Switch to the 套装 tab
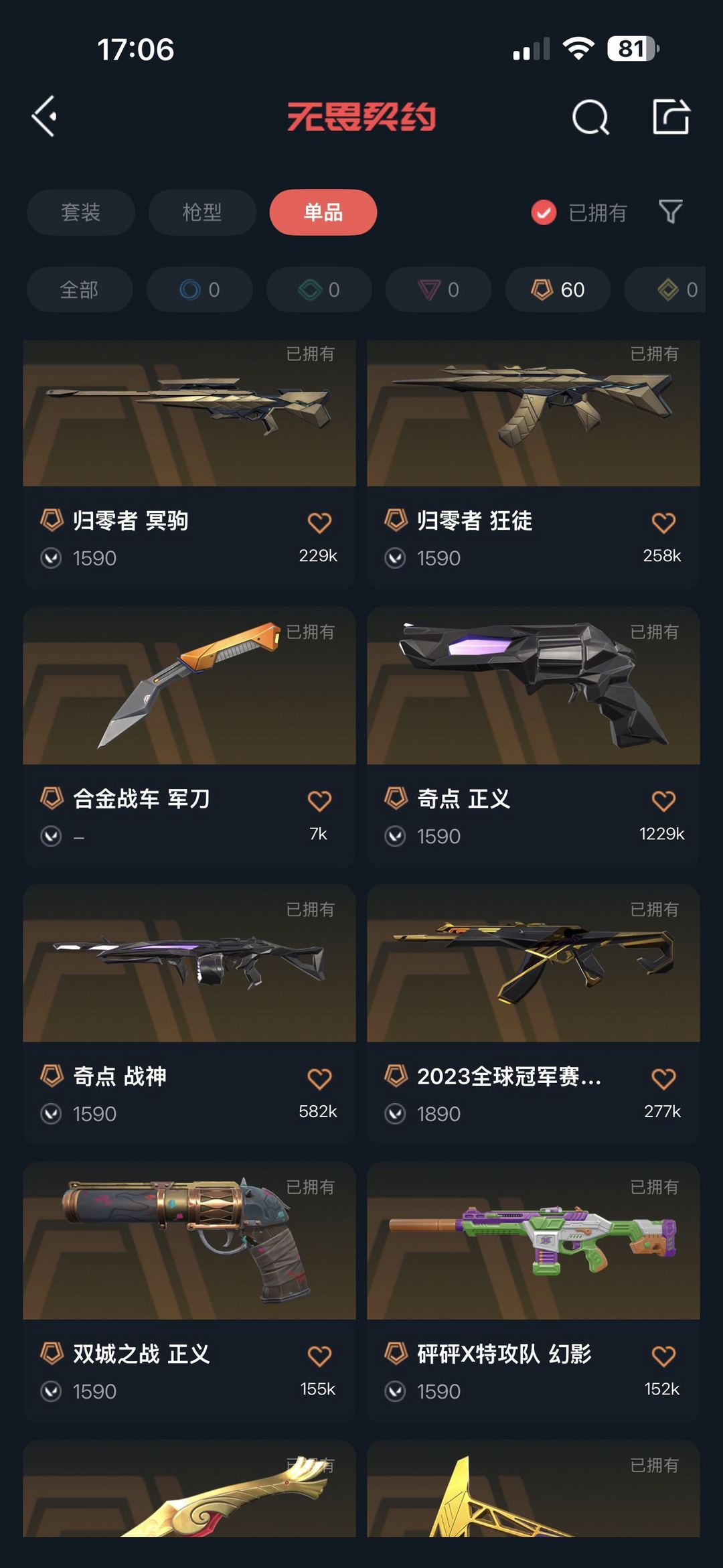723x1568 pixels. tap(81, 212)
